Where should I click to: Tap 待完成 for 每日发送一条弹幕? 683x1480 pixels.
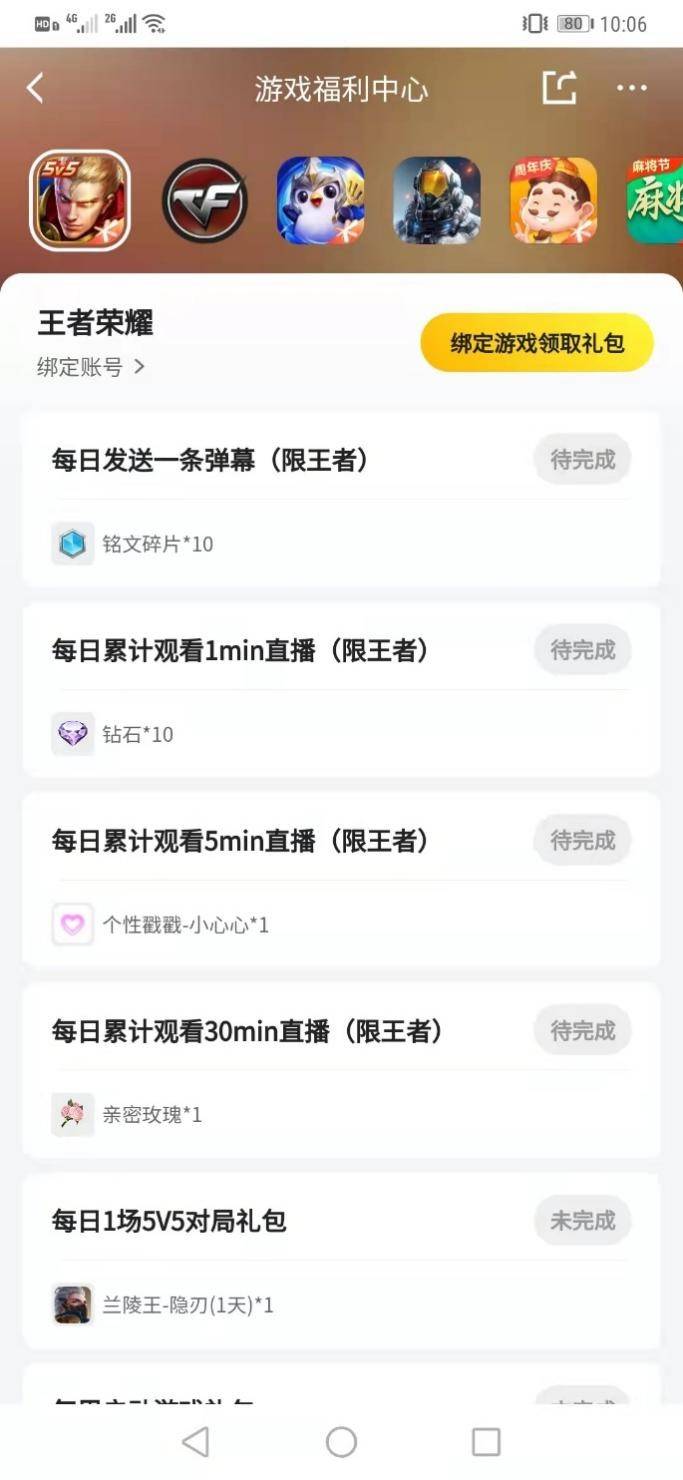[582, 460]
